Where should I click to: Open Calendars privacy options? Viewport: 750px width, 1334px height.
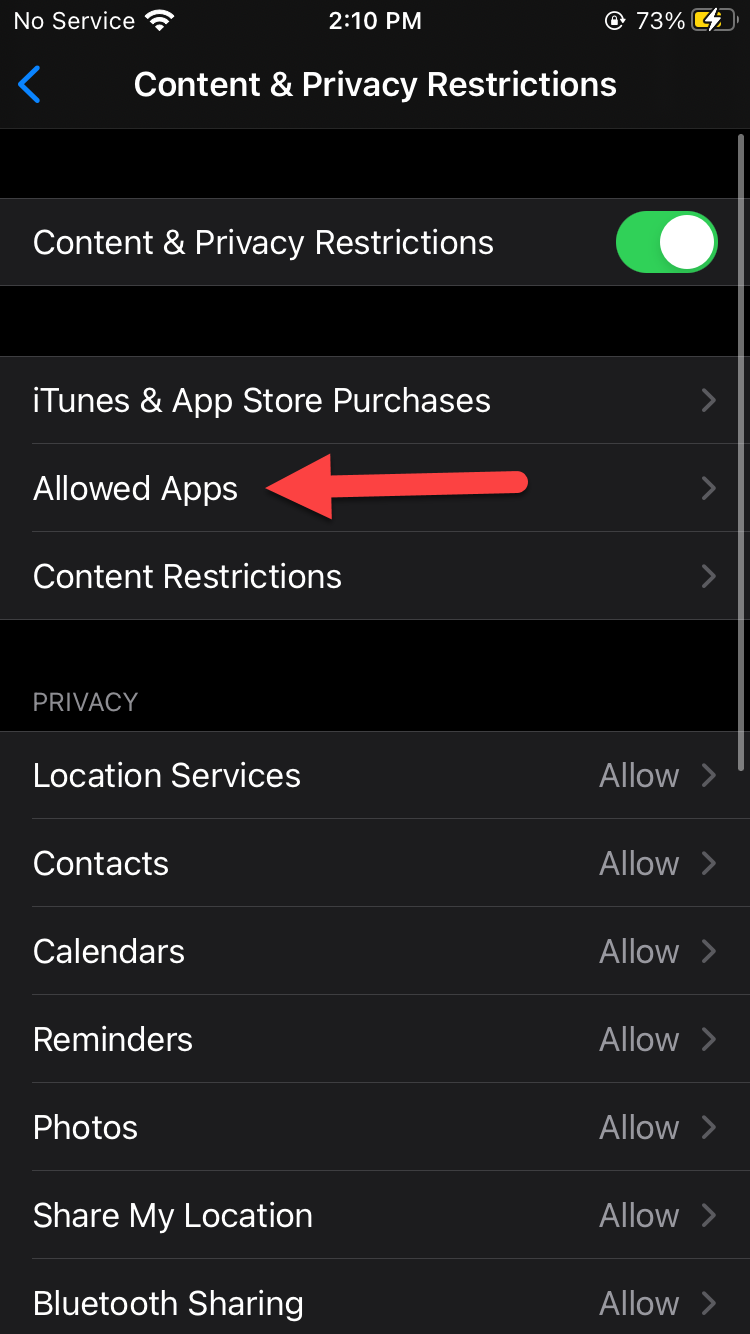click(375, 952)
